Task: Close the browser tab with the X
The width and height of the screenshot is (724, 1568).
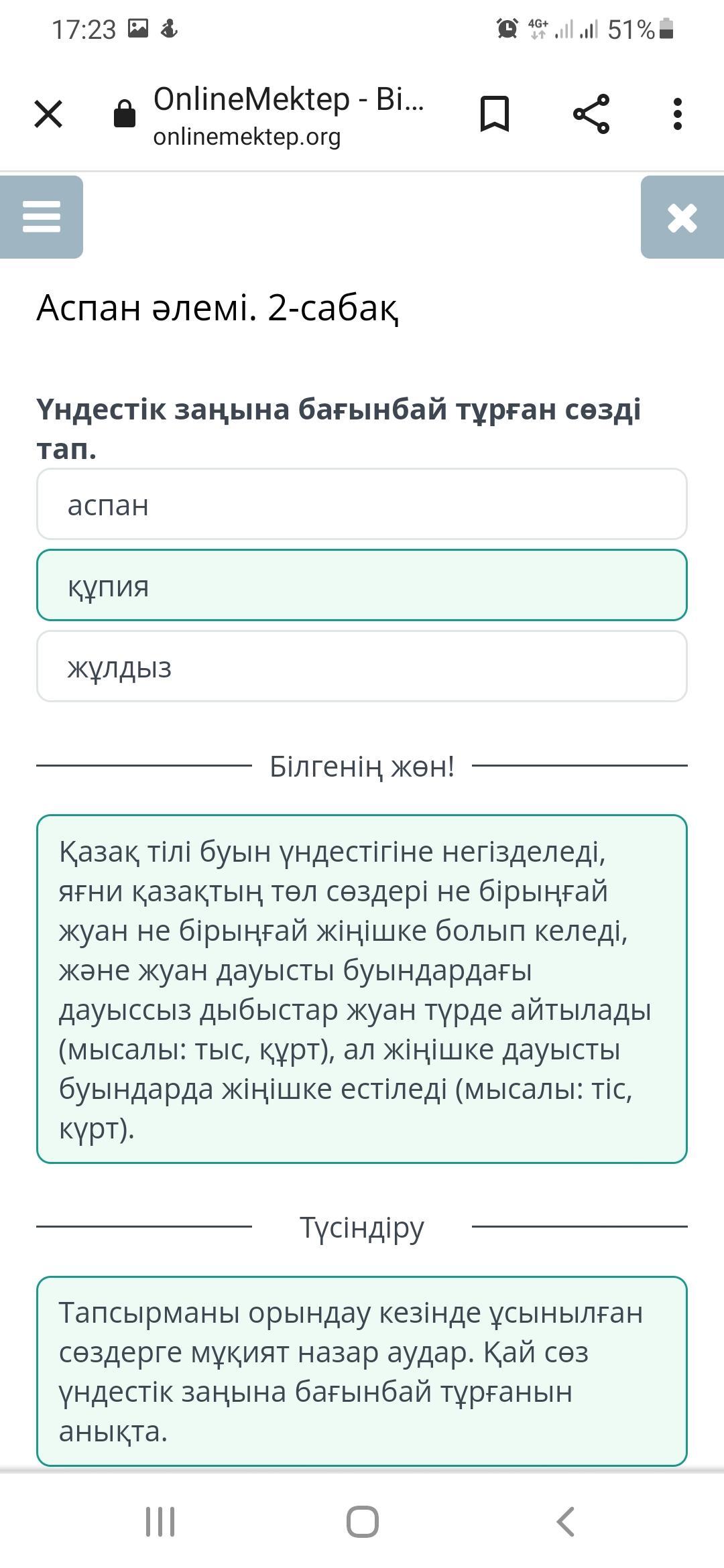Action: point(48,114)
